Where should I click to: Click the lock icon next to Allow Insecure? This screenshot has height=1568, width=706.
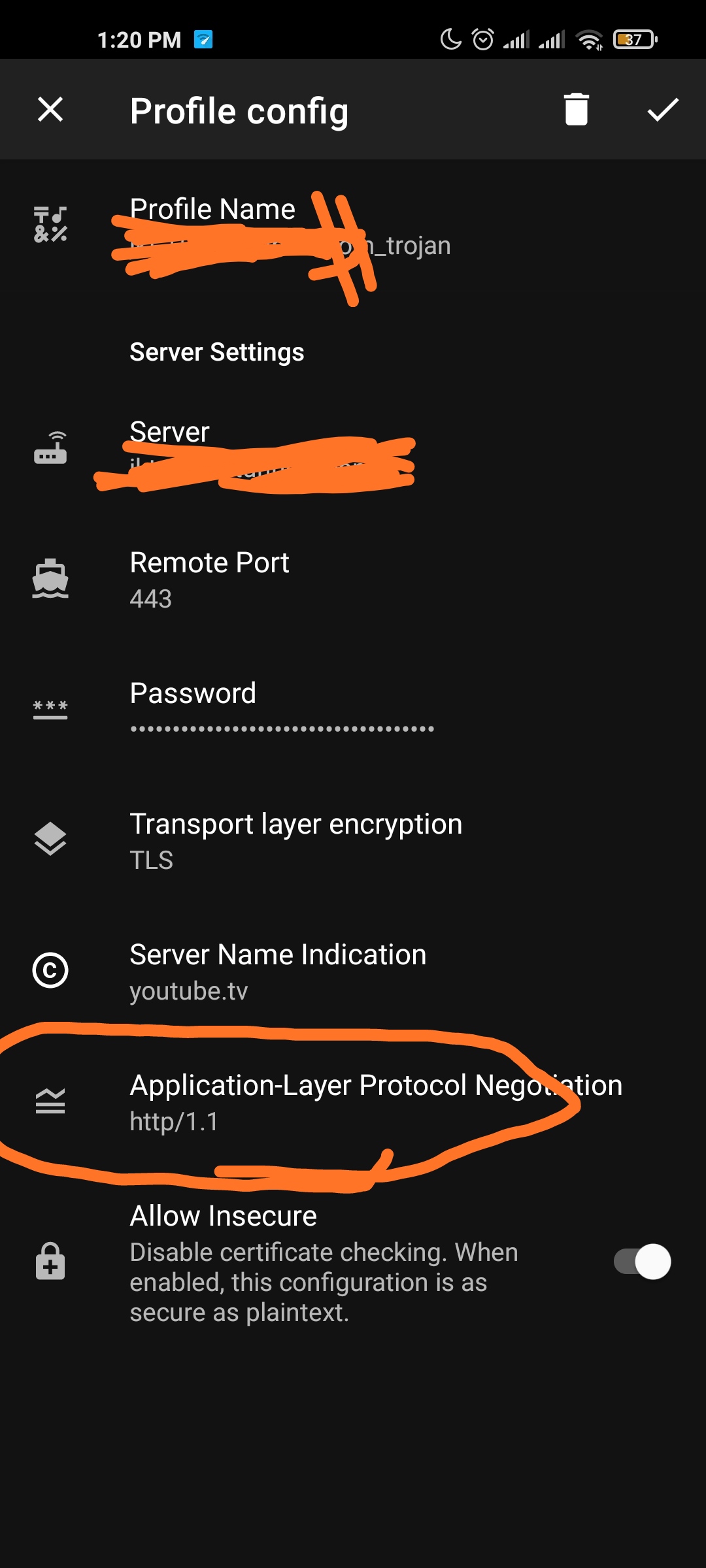point(50,1262)
